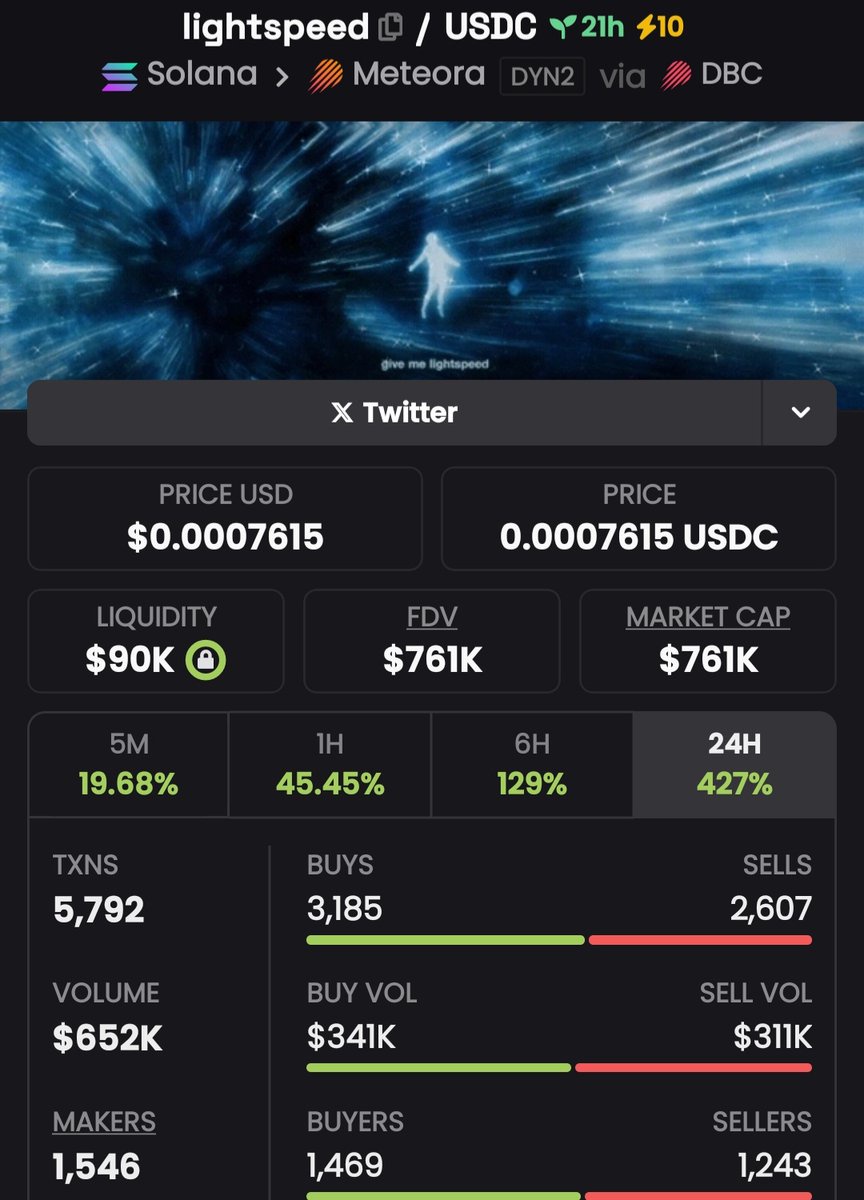This screenshot has height=1200, width=864.
Task: Switch to the 5M timeframe
Action: 128,765
